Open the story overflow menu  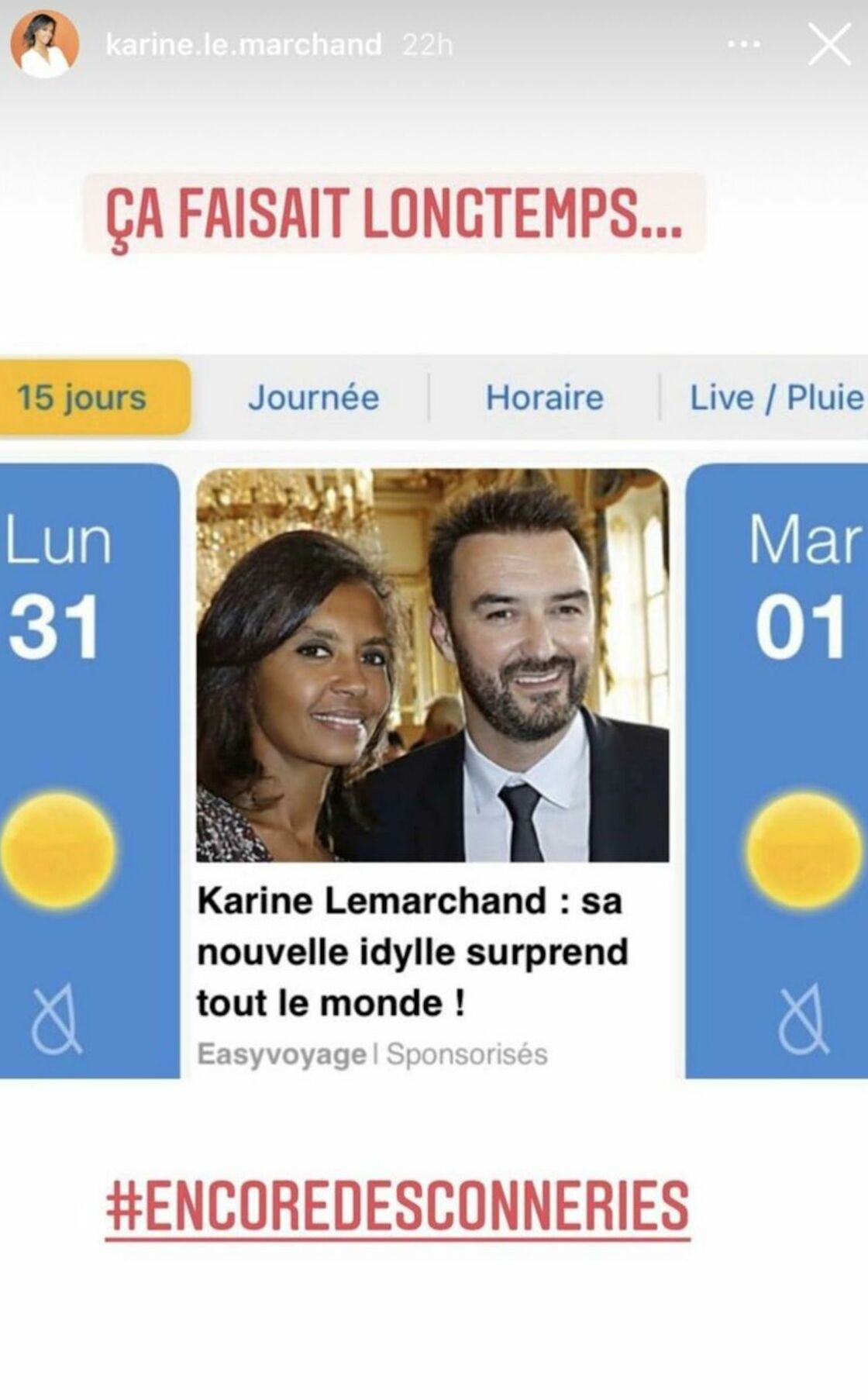[744, 45]
